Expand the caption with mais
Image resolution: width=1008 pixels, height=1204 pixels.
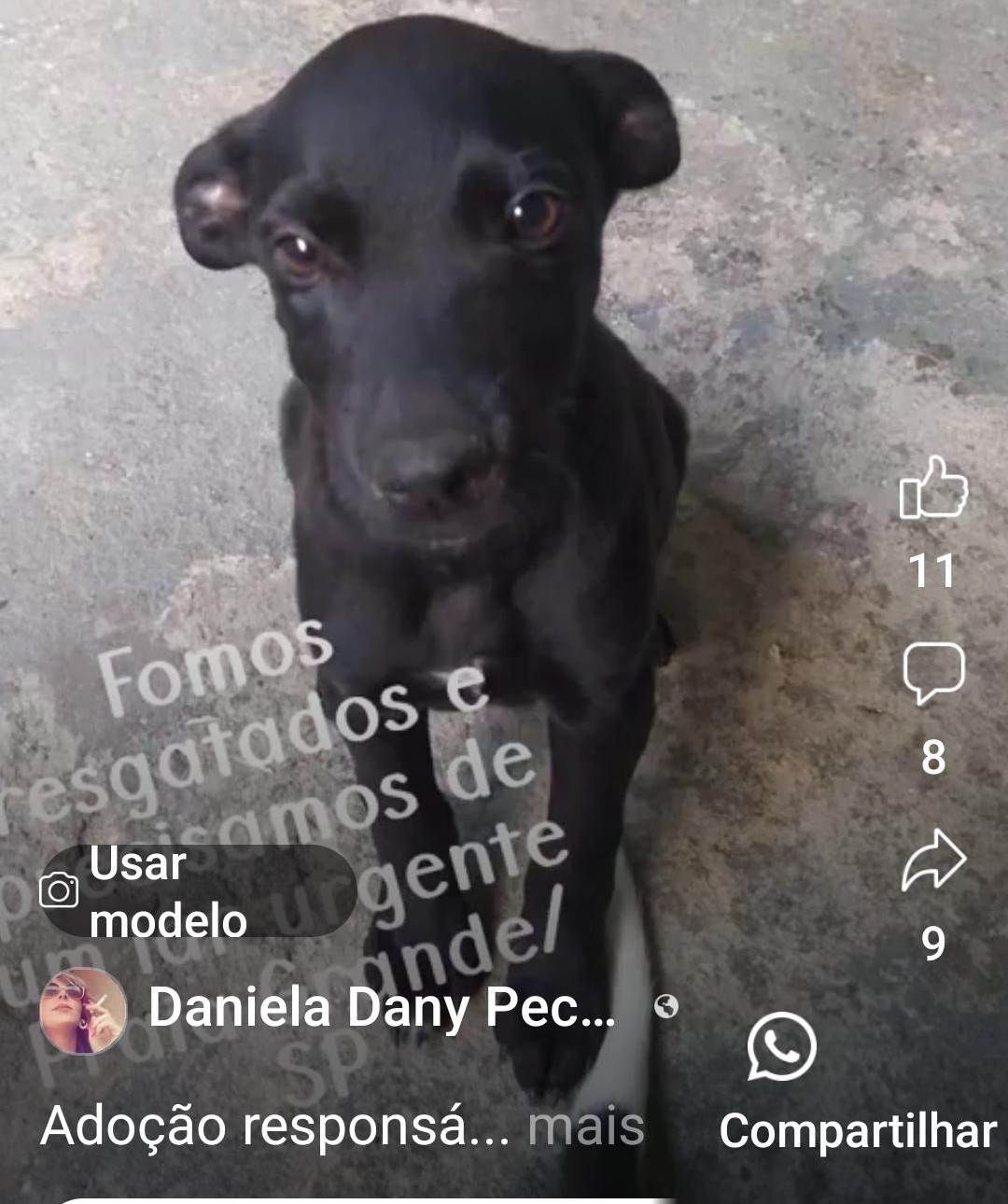(586, 1127)
